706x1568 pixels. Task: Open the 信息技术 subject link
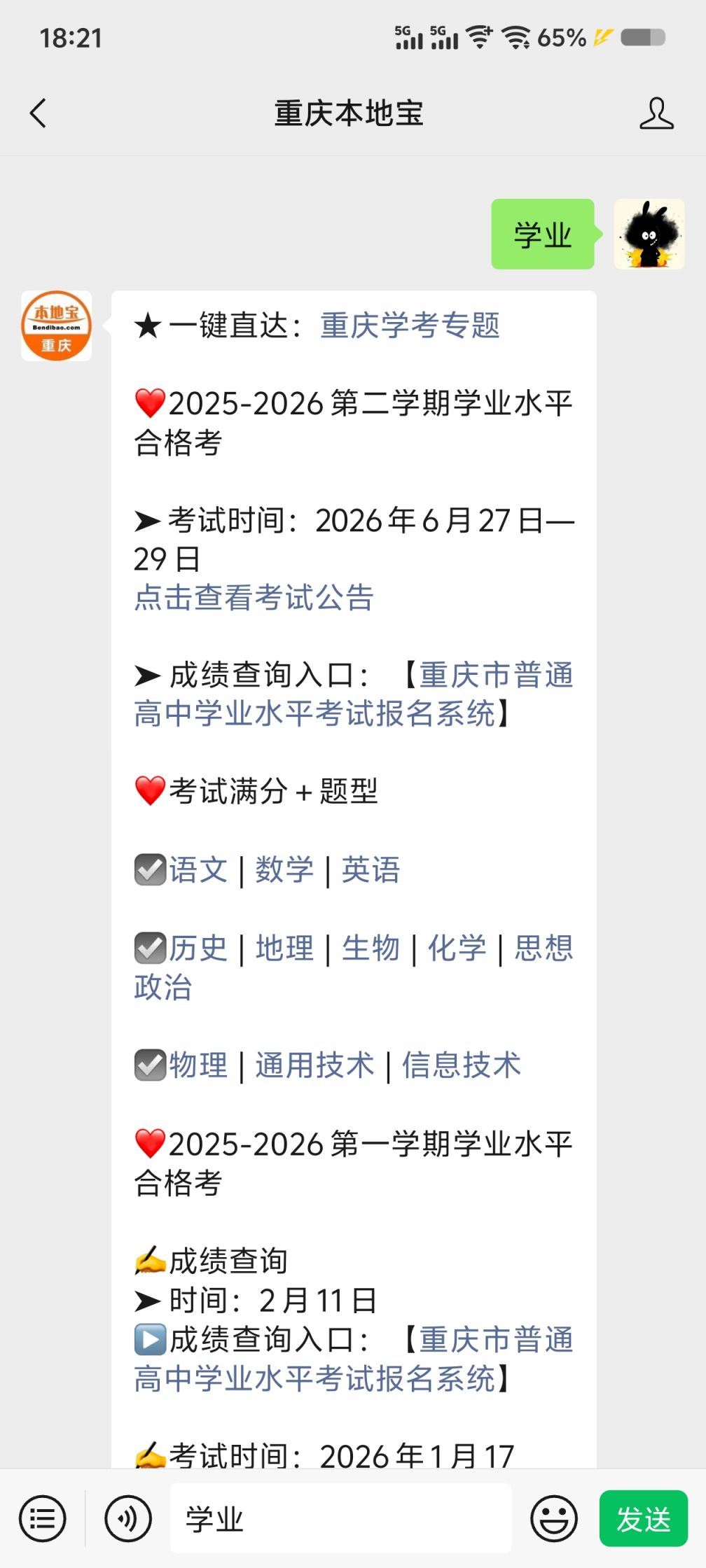tap(462, 1065)
